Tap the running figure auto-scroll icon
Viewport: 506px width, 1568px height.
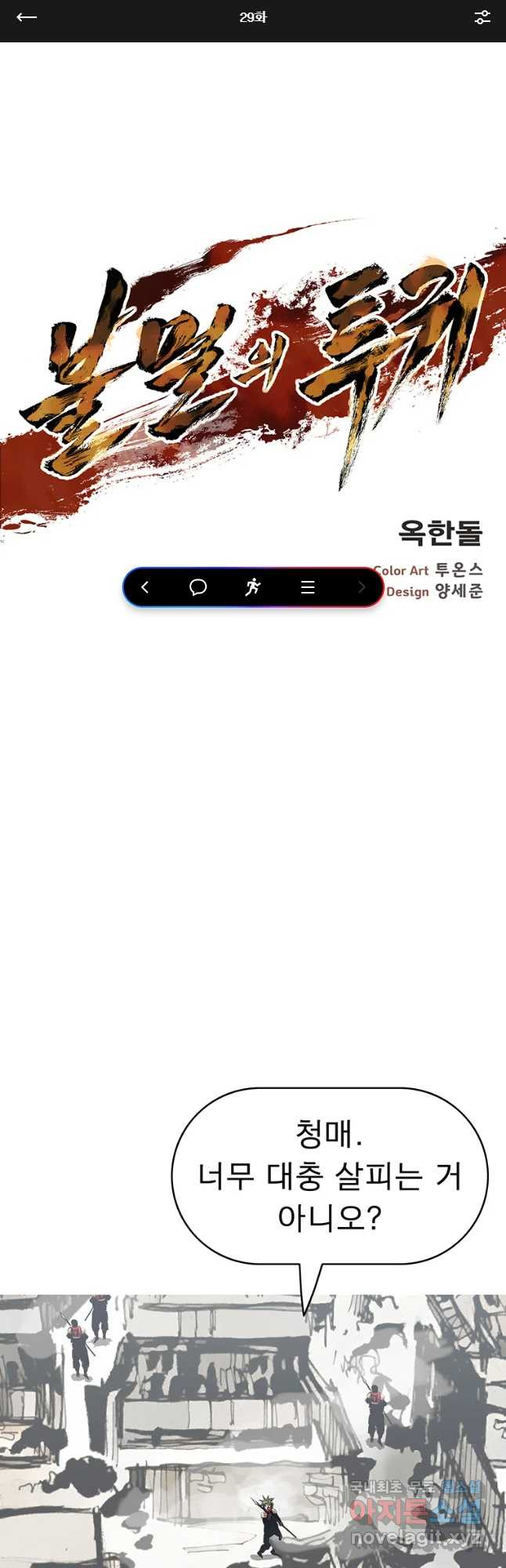[252, 587]
